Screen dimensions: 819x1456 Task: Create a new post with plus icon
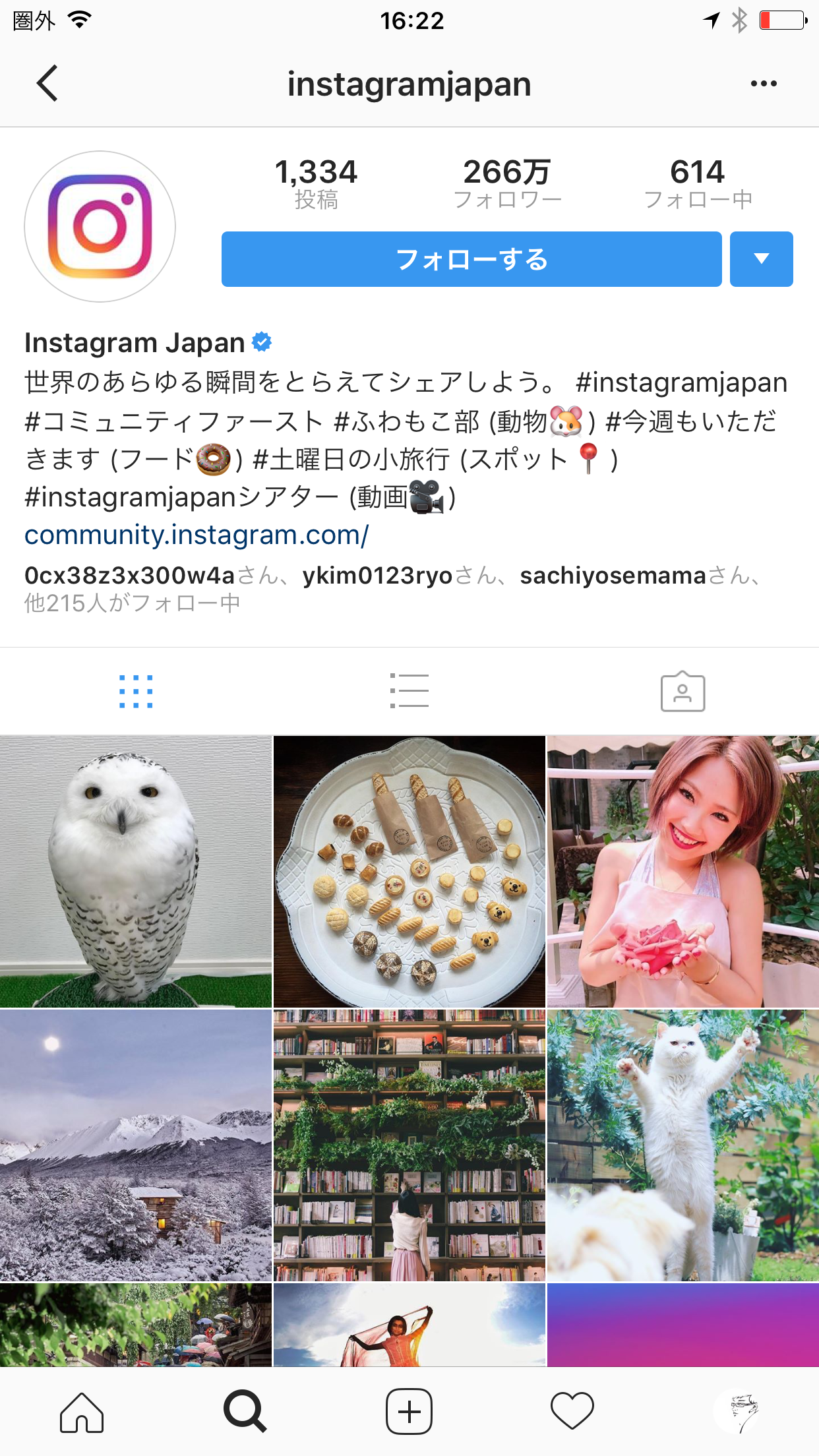(409, 1412)
